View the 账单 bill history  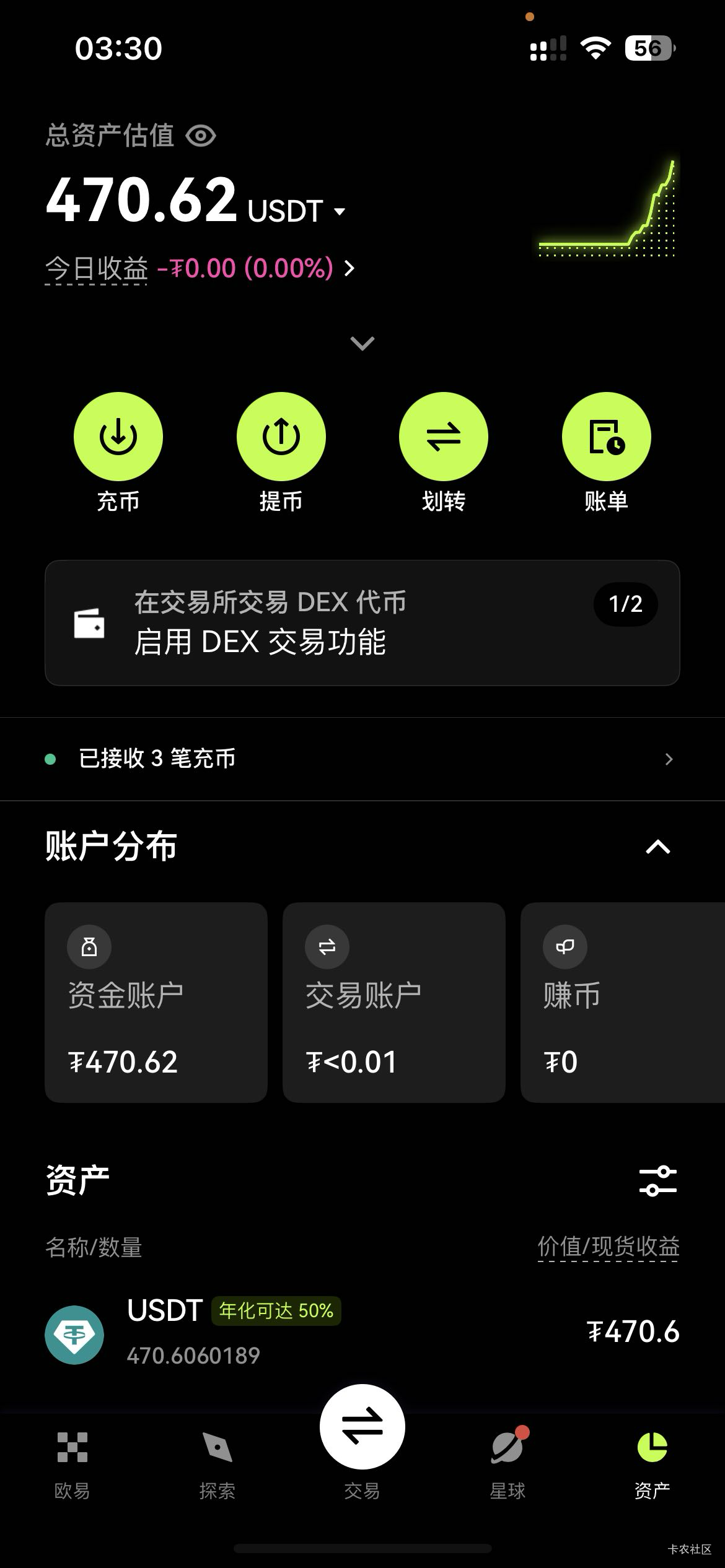coord(606,437)
